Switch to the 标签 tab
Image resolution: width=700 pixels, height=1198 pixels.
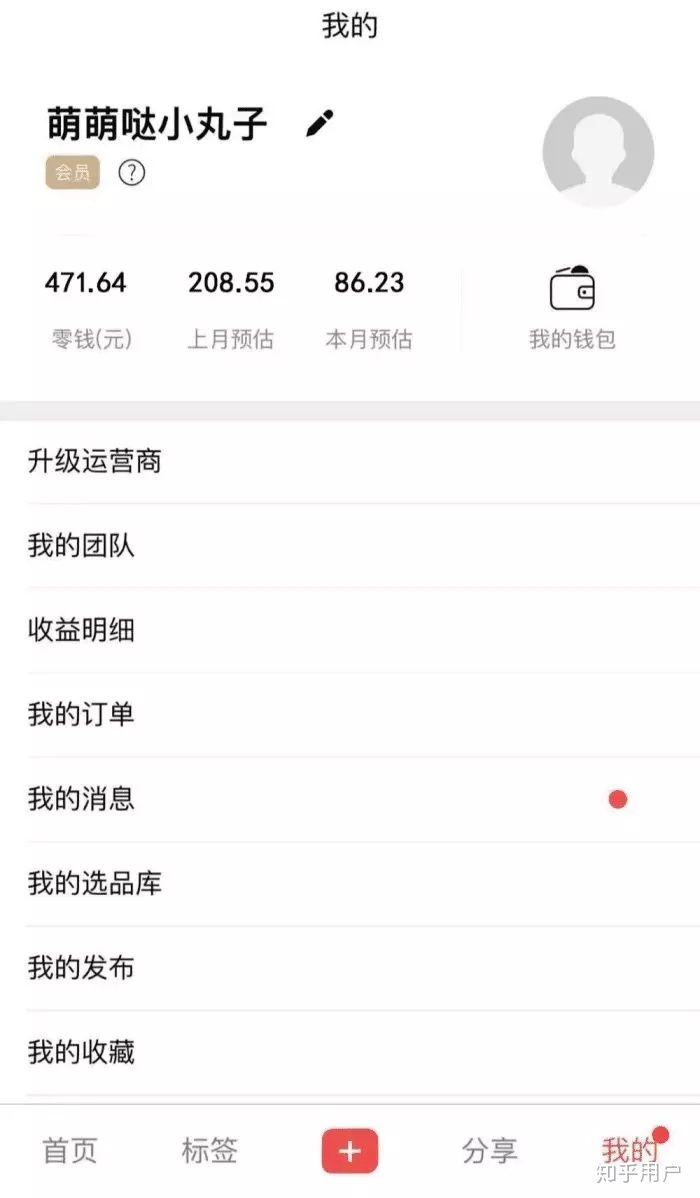click(210, 1151)
